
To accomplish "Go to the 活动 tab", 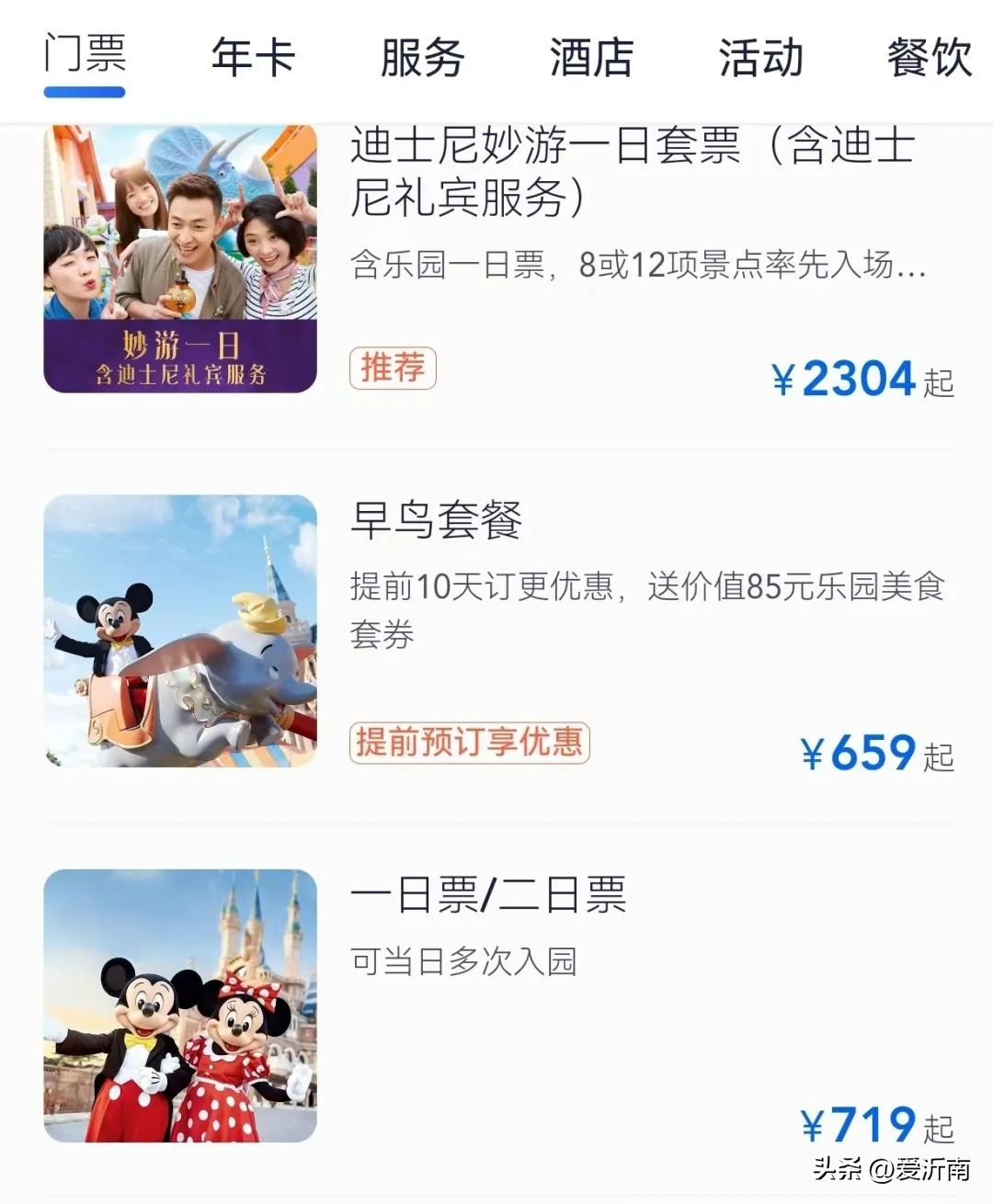I will (760, 58).
